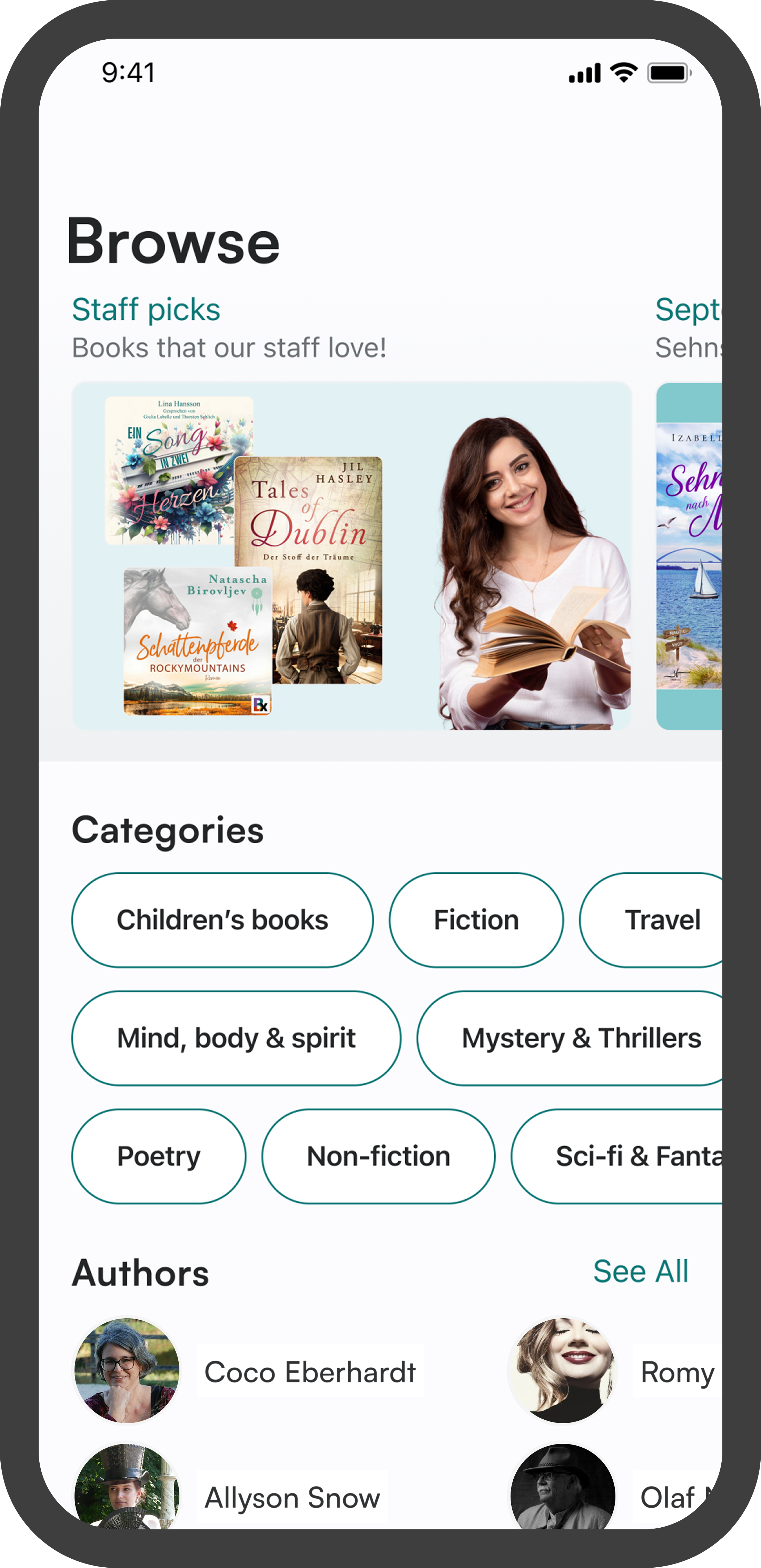Open the Poetry category
761x1568 pixels.
tap(158, 1156)
